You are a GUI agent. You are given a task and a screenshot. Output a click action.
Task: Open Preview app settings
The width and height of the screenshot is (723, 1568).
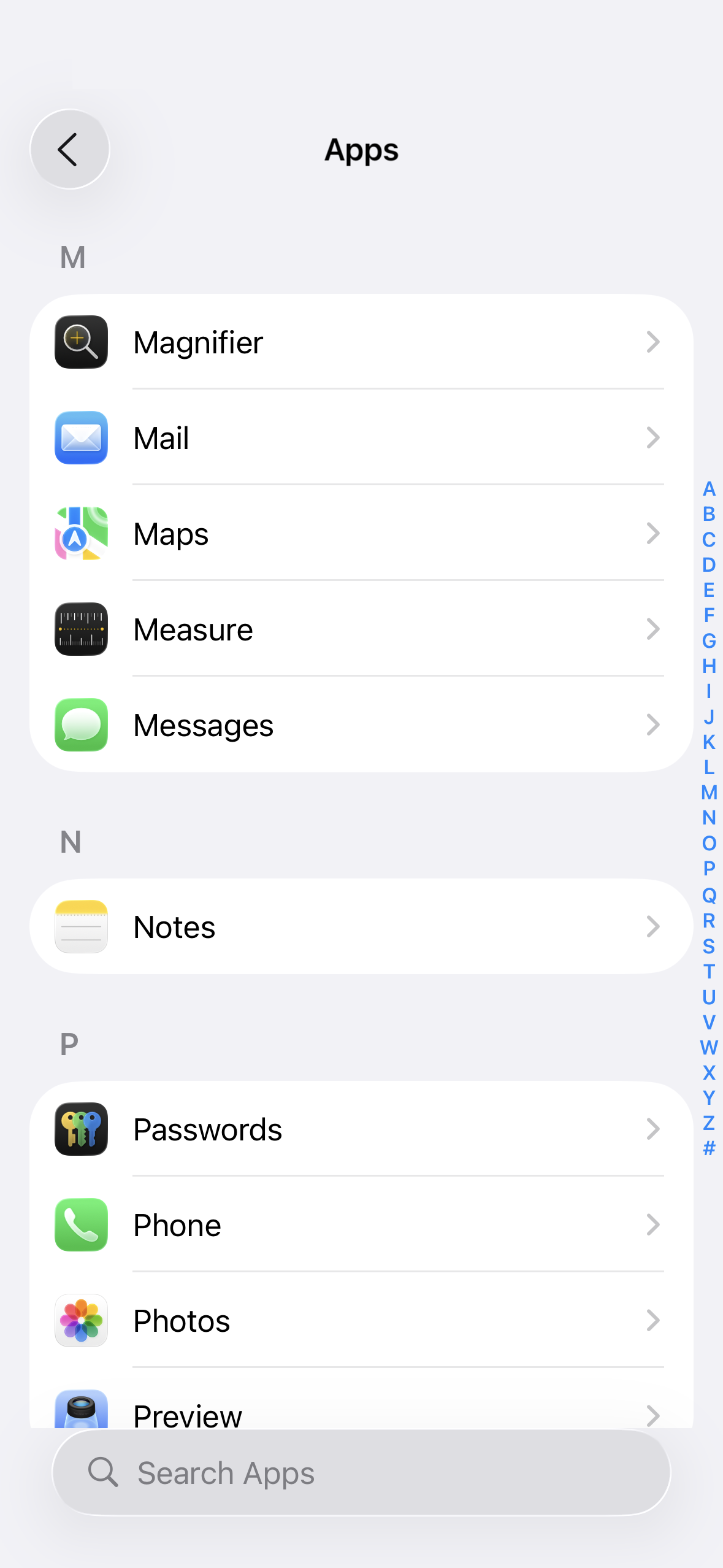(x=361, y=1411)
